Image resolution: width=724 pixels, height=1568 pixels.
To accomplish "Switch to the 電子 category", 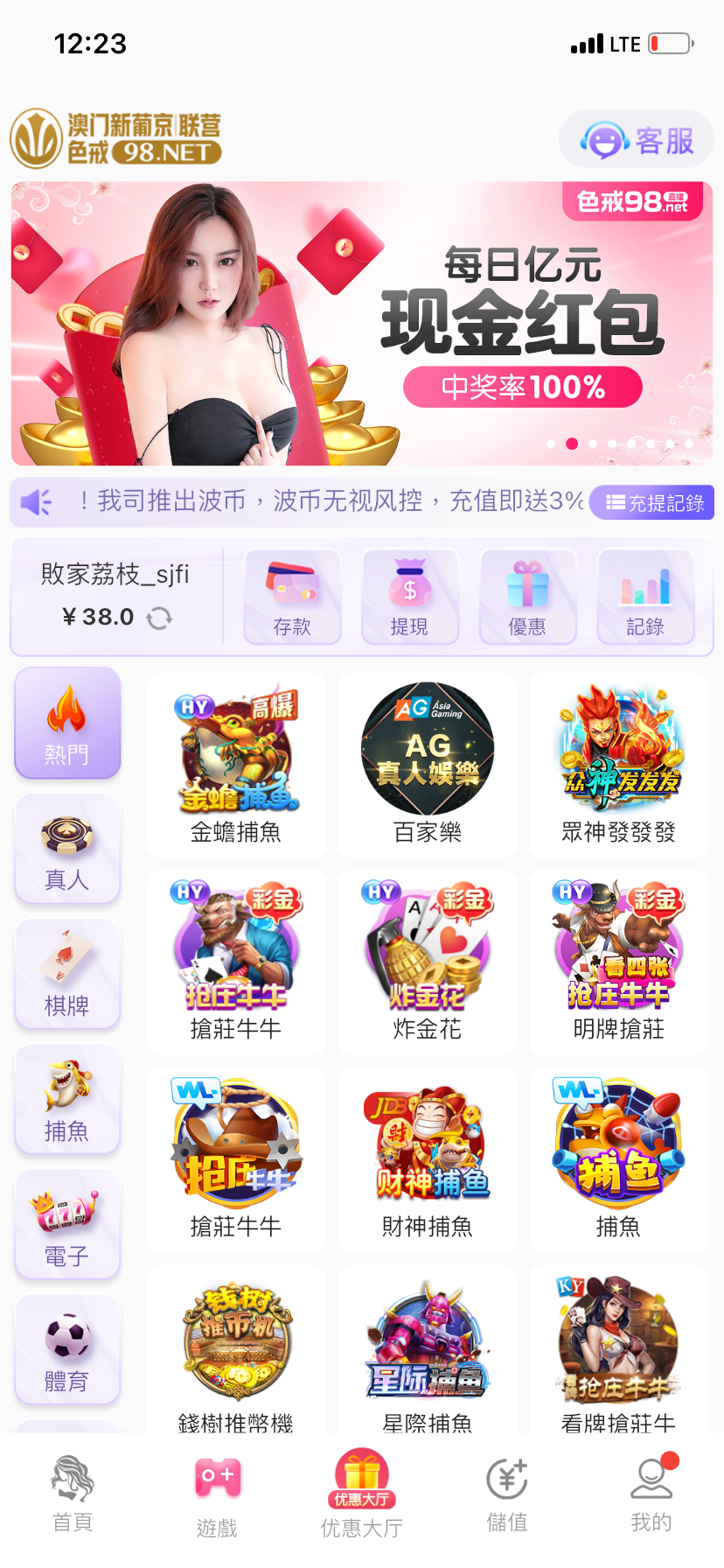I will (67, 1225).
